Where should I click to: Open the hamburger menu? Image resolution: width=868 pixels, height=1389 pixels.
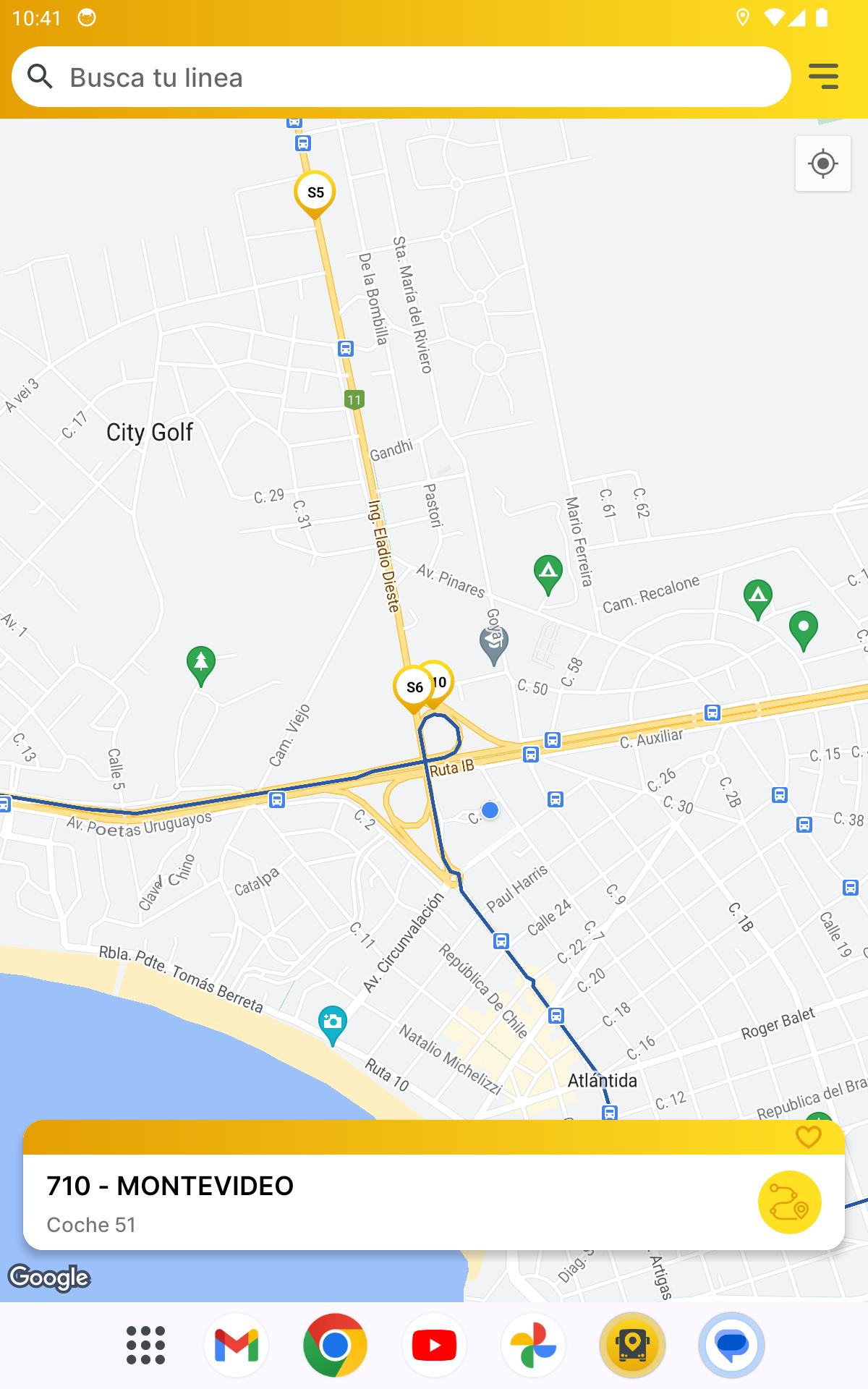[x=823, y=77]
